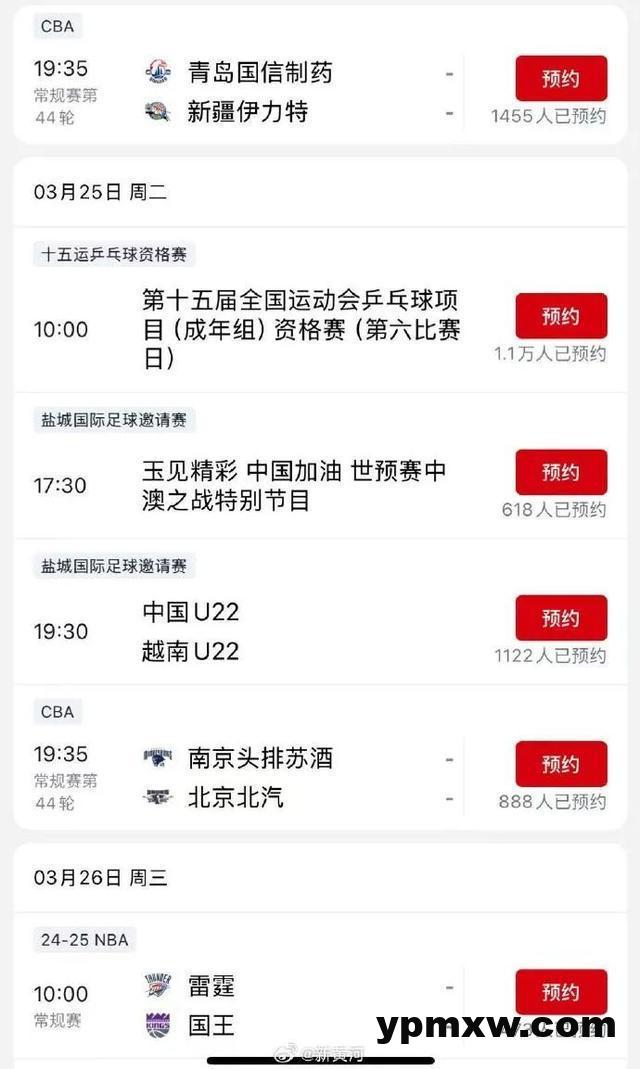Reserve the 中国U22 vs 越南U22 match
This screenshot has height=1069, width=640.
coord(561,618)
